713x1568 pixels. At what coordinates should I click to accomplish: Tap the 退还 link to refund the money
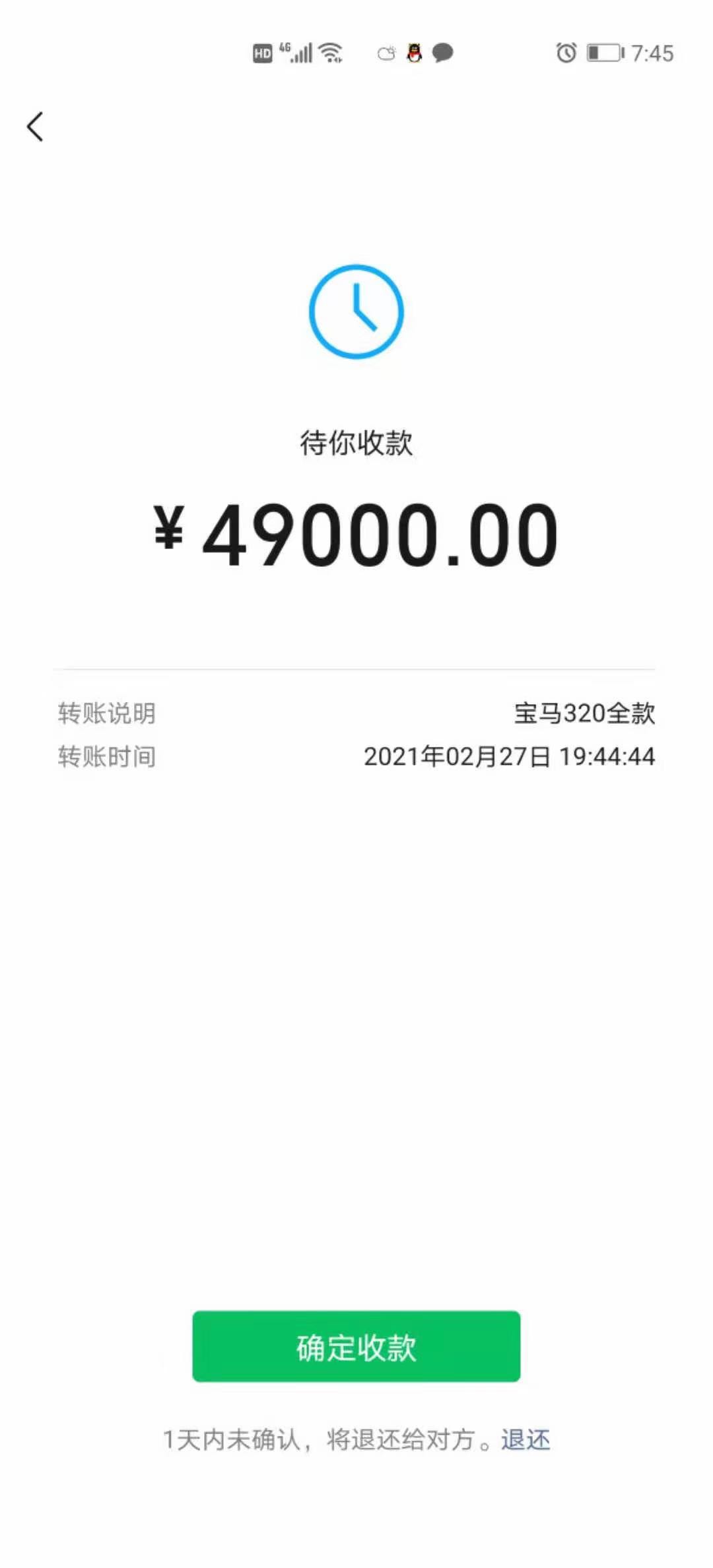pyautogui.click(x=526, y=1439)
